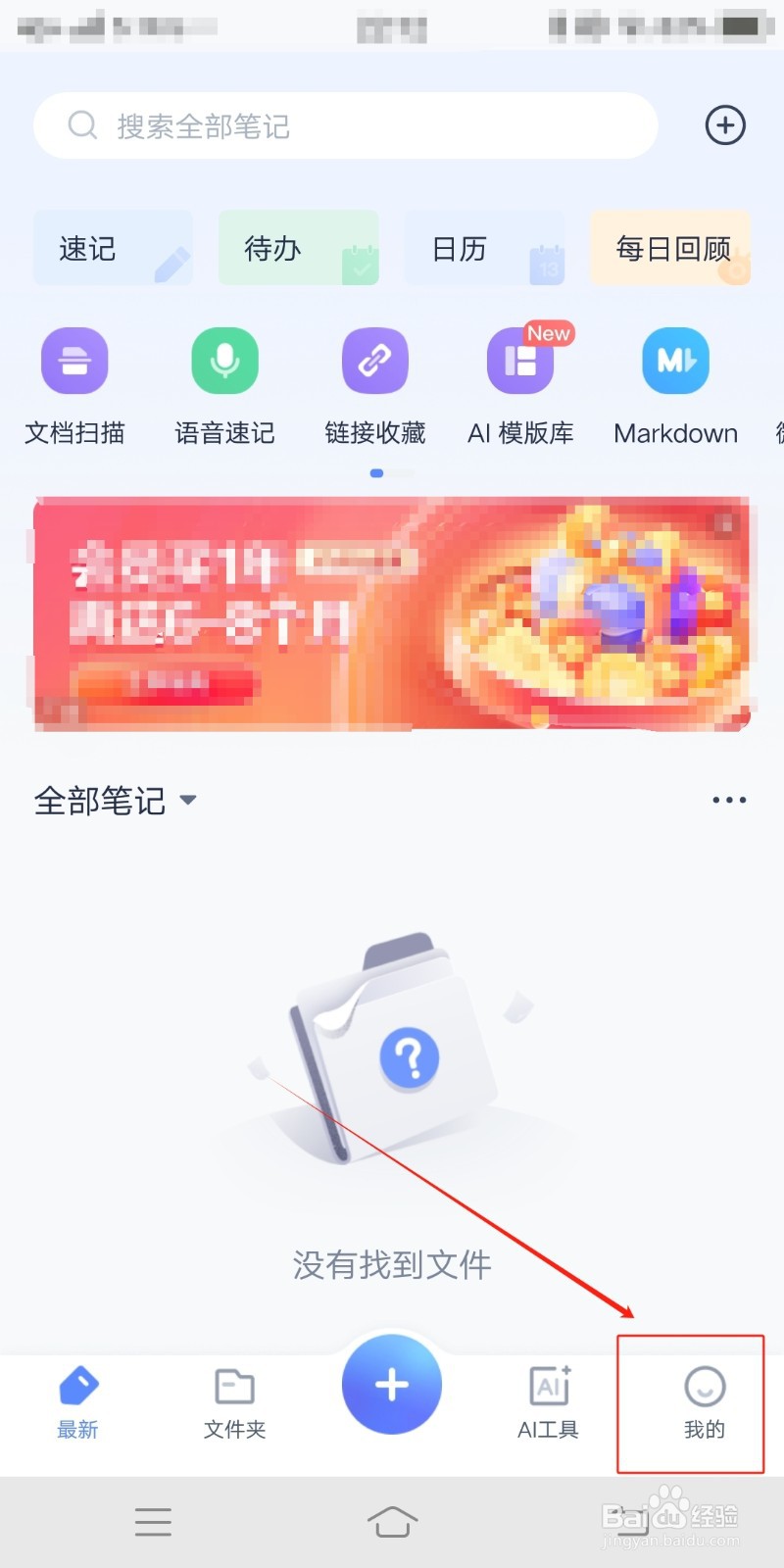Open 链接收藏 link collection
The image size is (784, 1568).
click(374, 382)
